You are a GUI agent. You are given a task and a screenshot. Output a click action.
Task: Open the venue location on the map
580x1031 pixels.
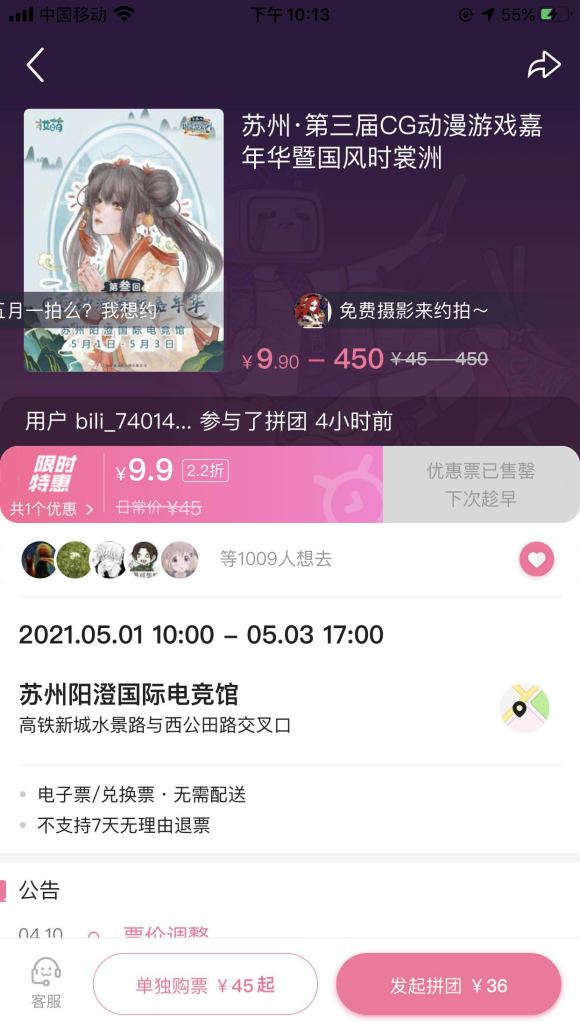pos(524,708)
